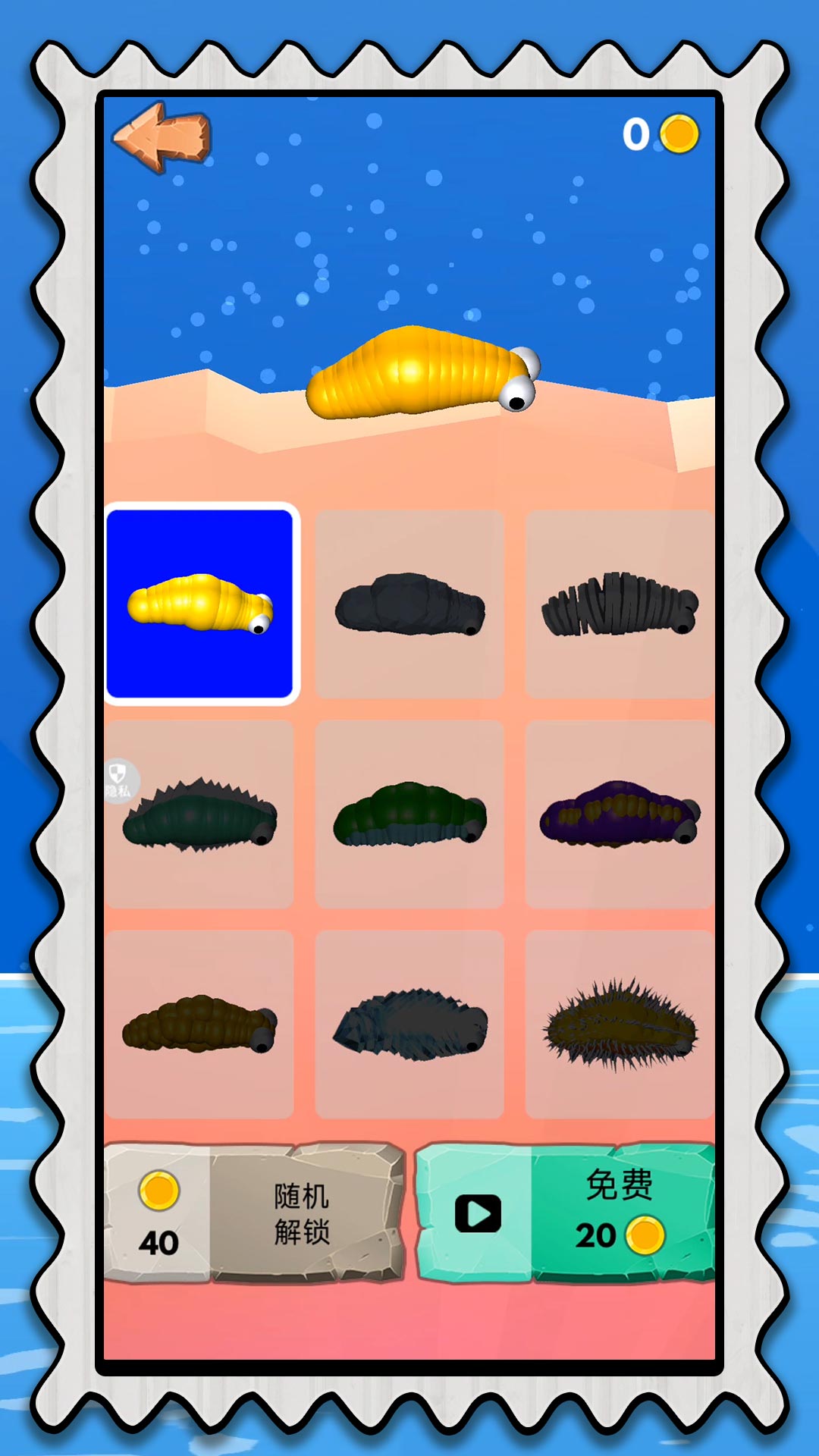Tap the locked hairy bristle skin
819x1456 pixels.
tap(619, 1024)
